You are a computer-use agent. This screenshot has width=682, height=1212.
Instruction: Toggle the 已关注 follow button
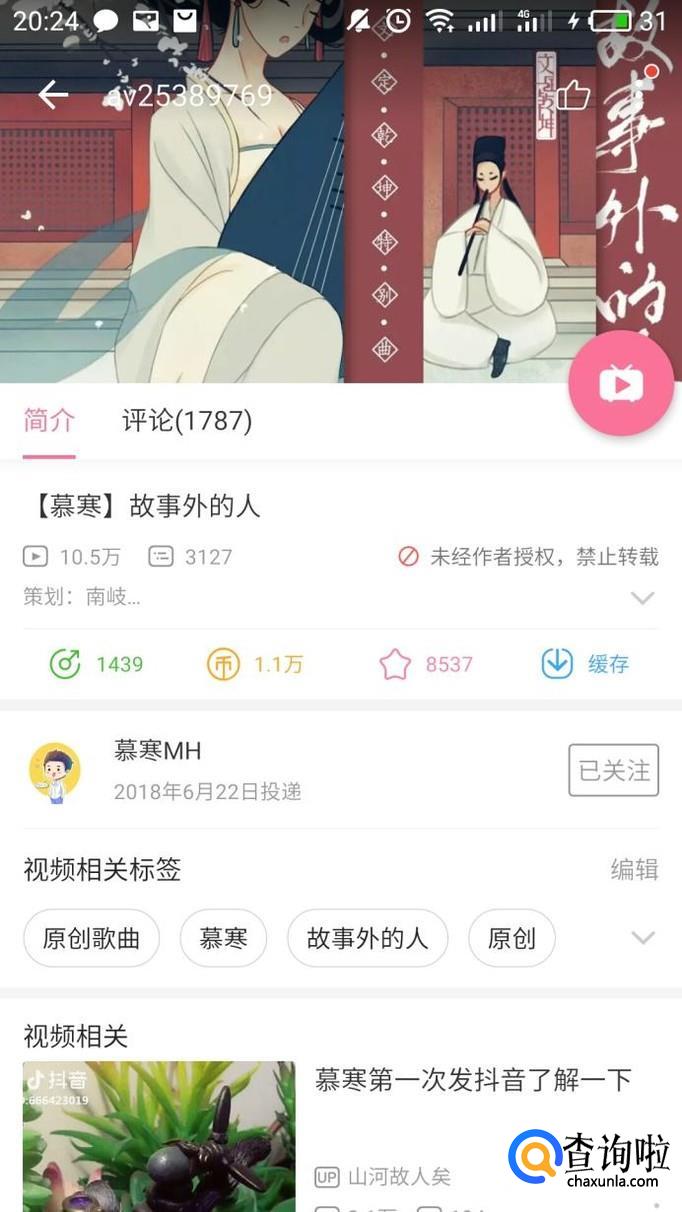point(613,770)
